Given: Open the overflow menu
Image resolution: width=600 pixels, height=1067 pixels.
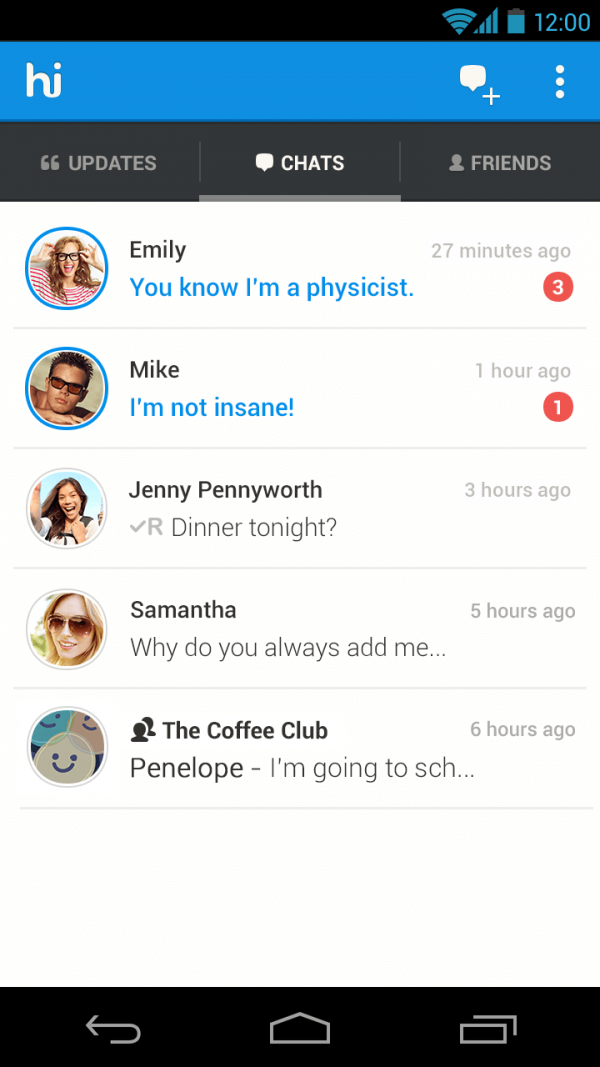Looking at the screenshot, I should click(560, 82).
